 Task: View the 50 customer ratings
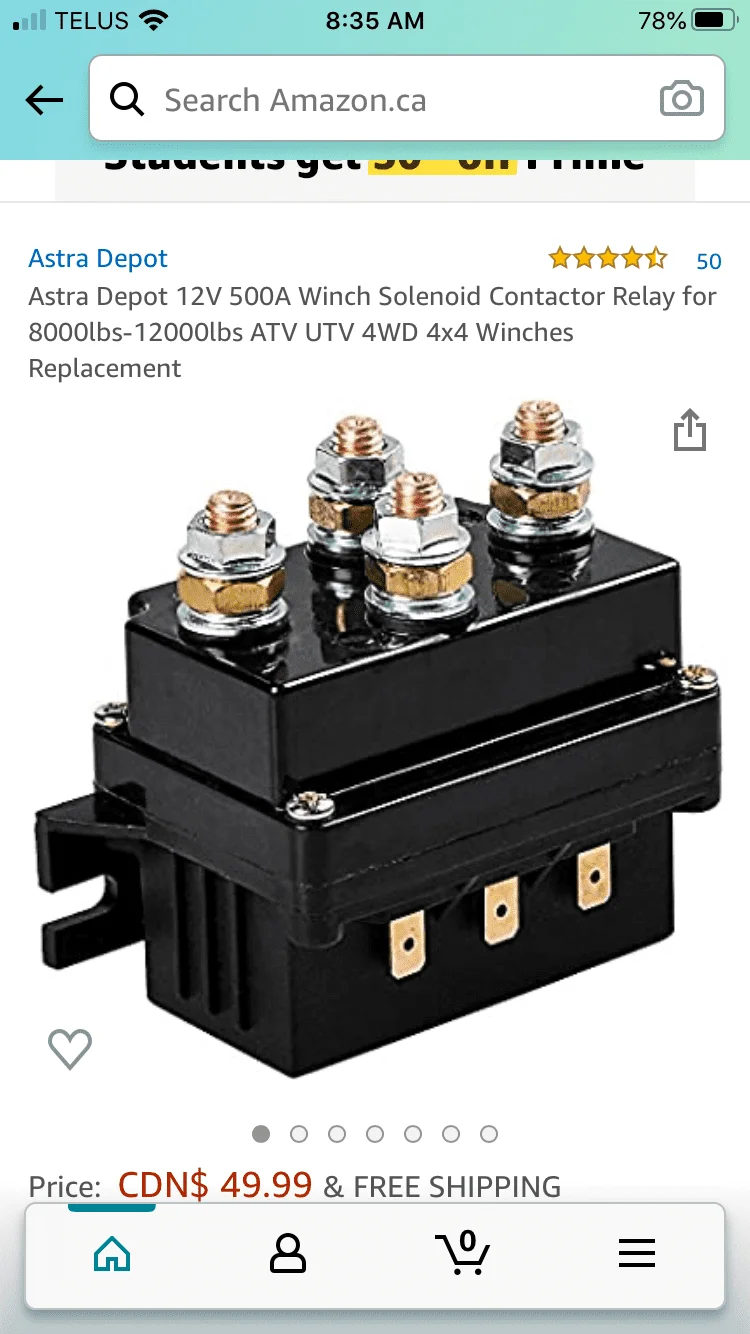click(708, 261)
